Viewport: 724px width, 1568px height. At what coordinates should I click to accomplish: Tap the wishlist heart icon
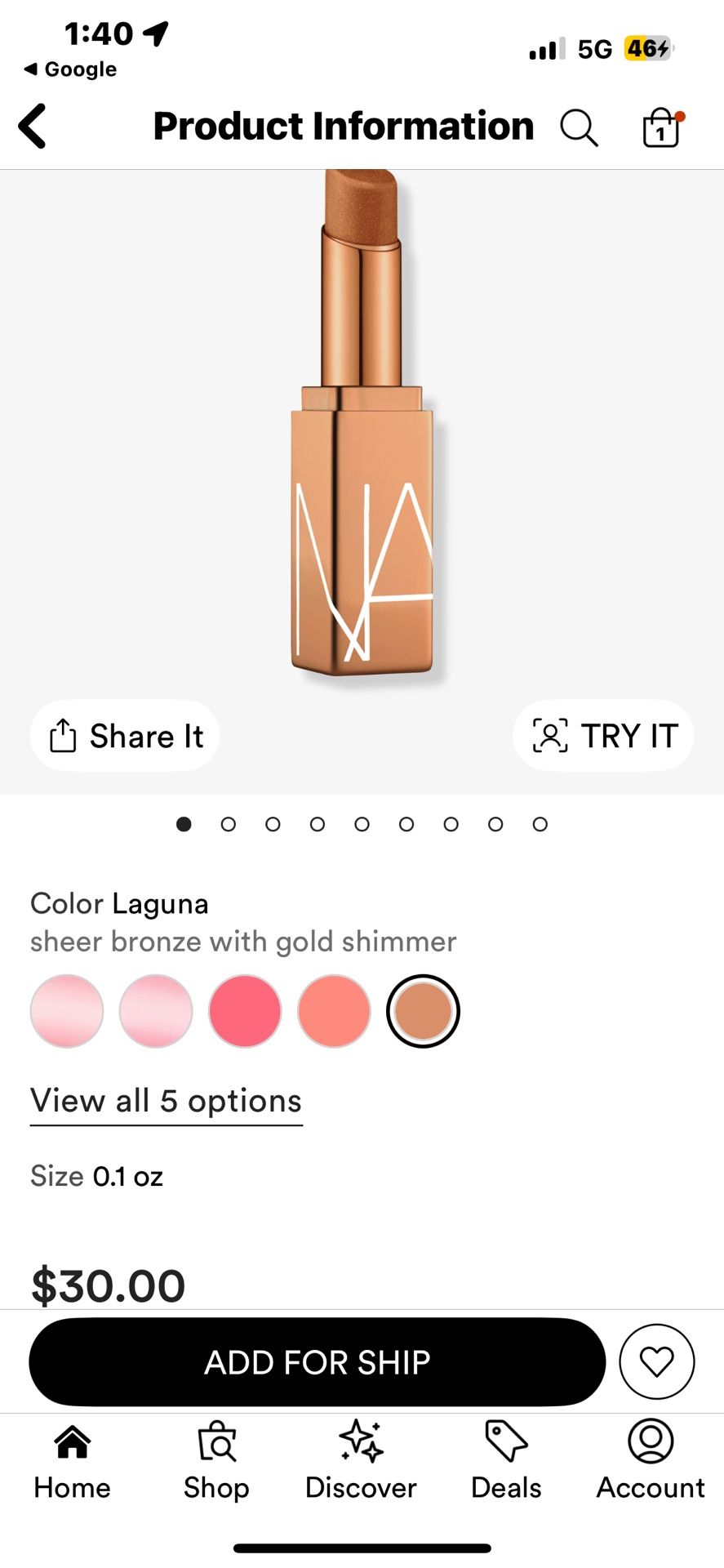coord(657,1362)
